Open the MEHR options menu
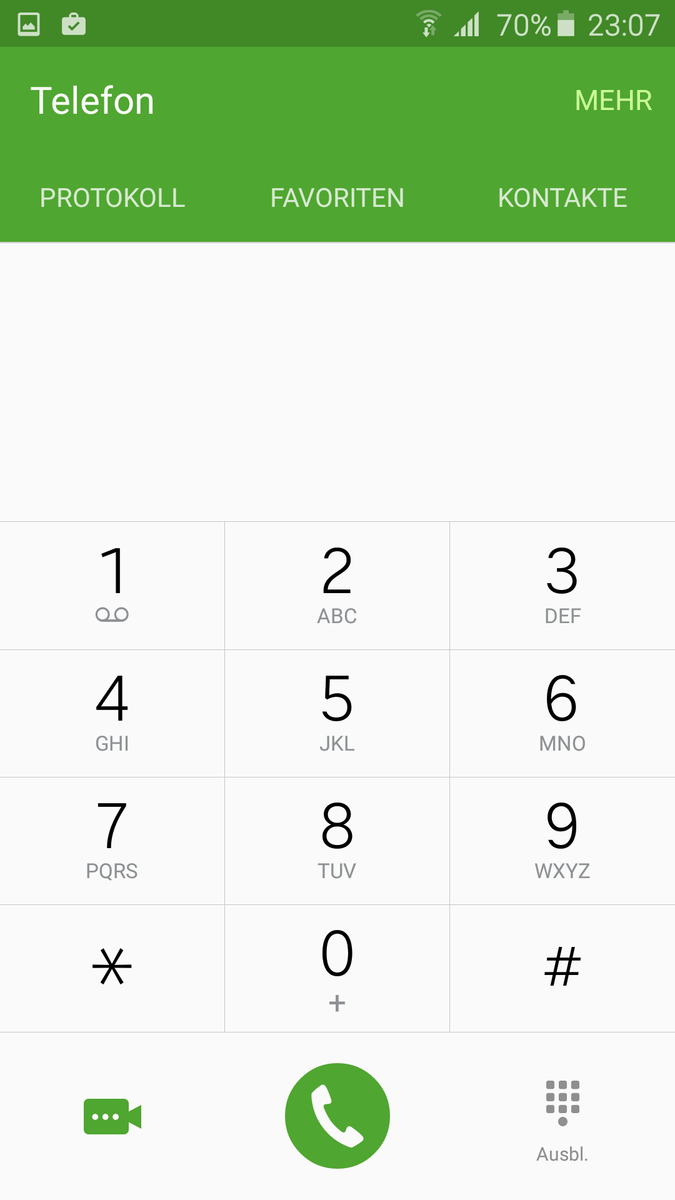Image resolution: width=675 pixels, height=1200 pixels. (613, 101)
